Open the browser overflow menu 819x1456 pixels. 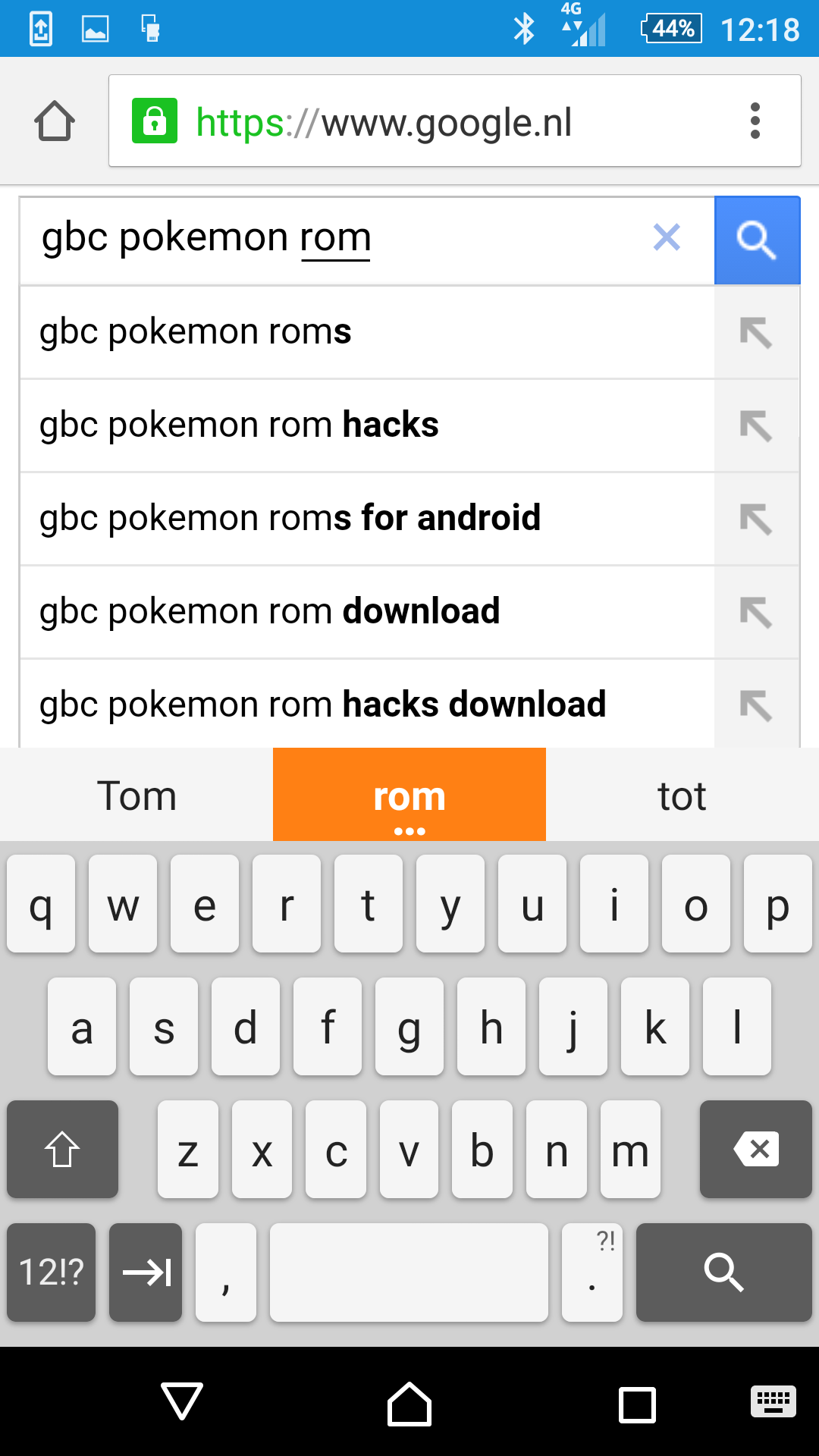[x=755, y=121]
